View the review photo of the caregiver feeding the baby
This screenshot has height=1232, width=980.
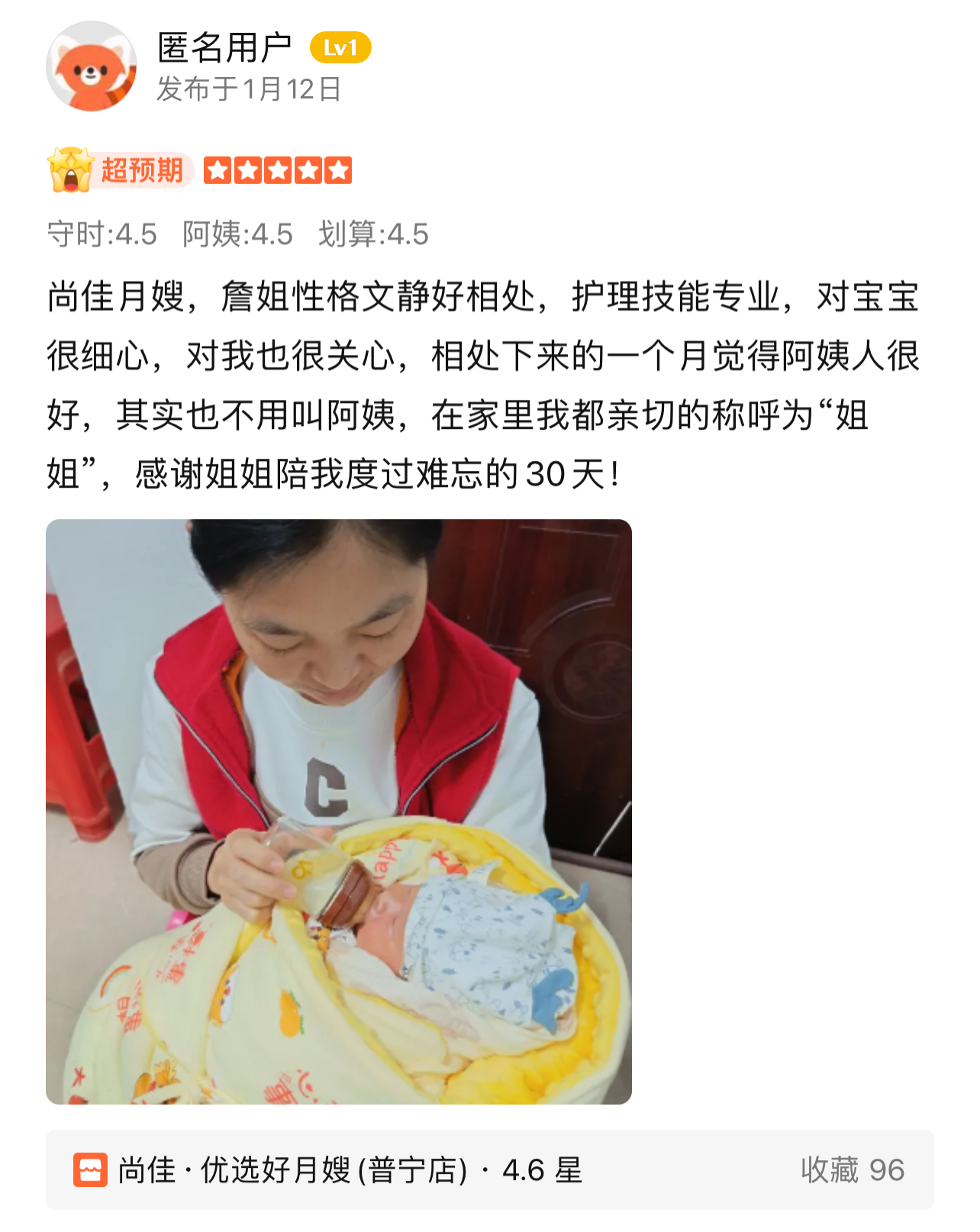[339, 811]
